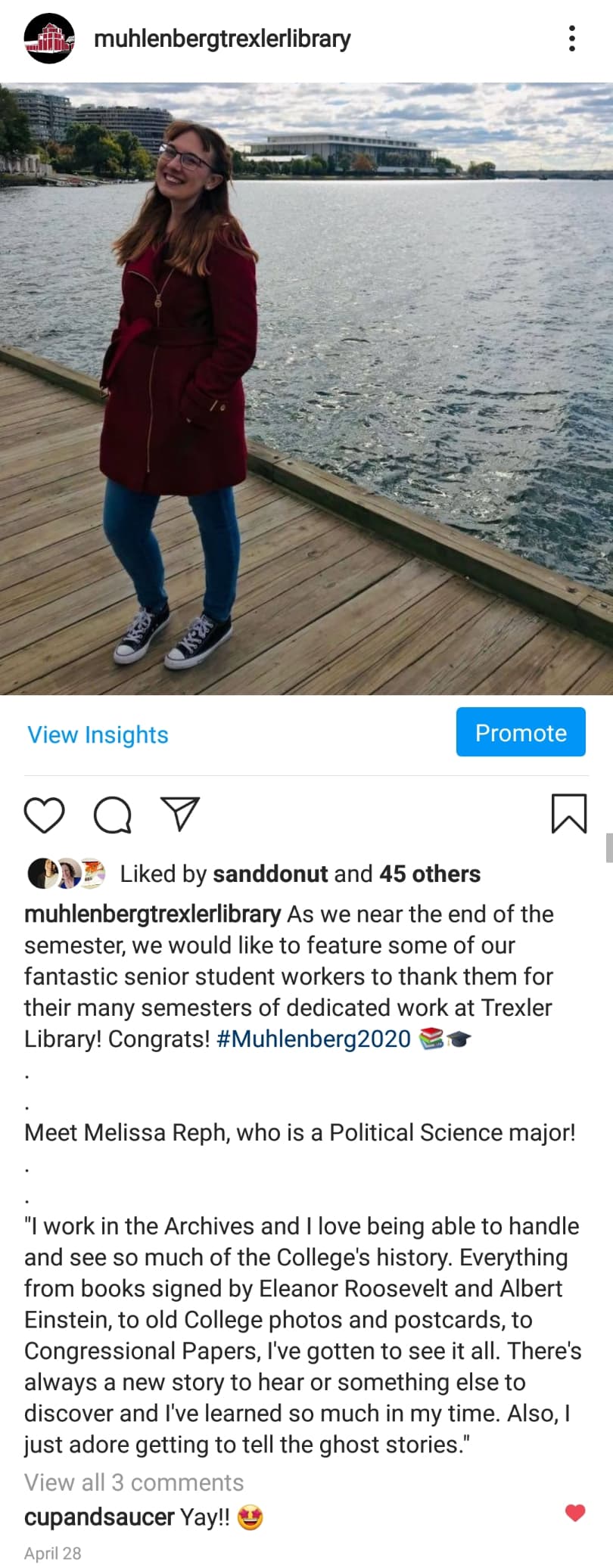Open sanddonut's profile from the likes line
This screenshot has width=613, height=1568.
pos(270,874)
